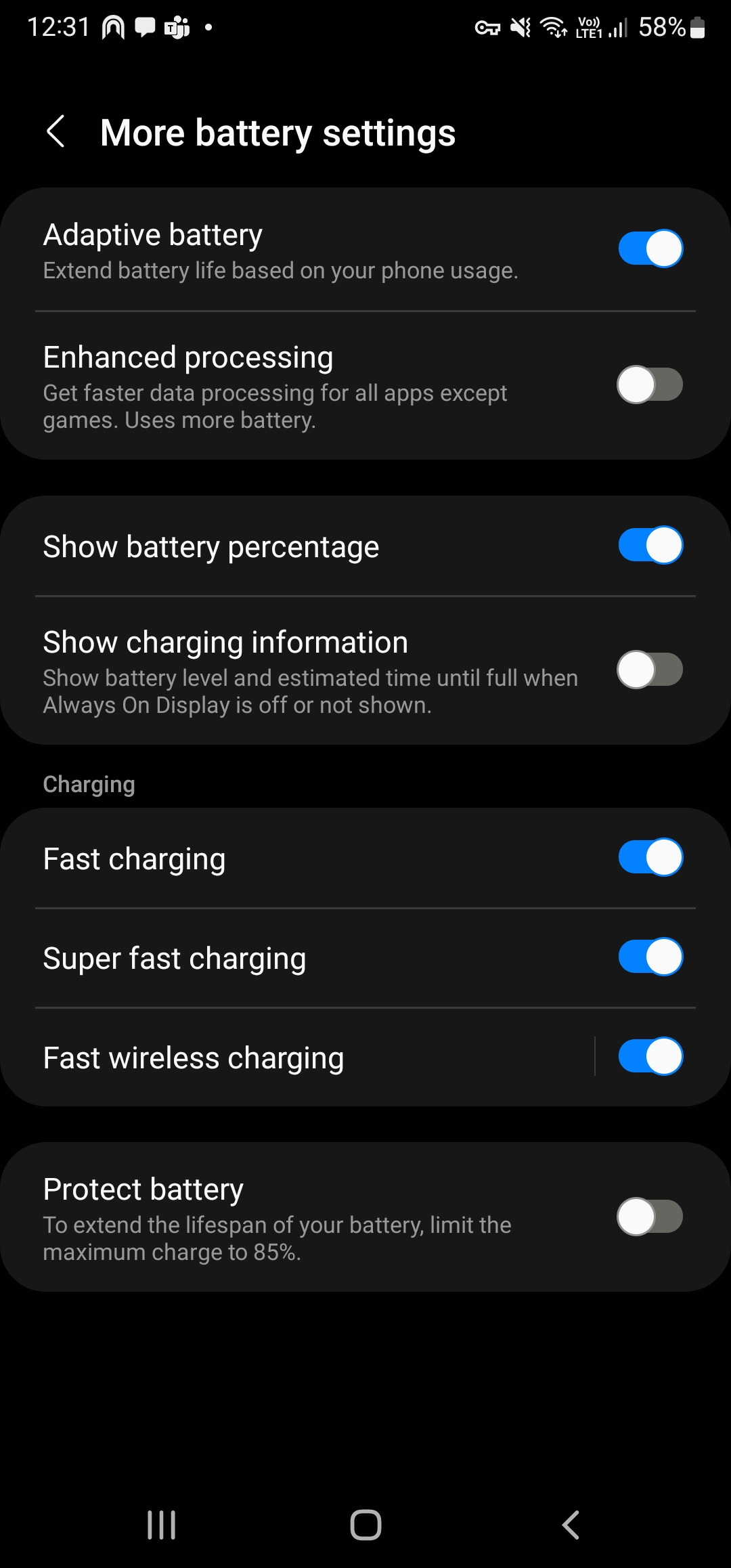Go to the home screen
Image resolution: width=731 pixels, height=1568 pixels.
point(365,1525)
